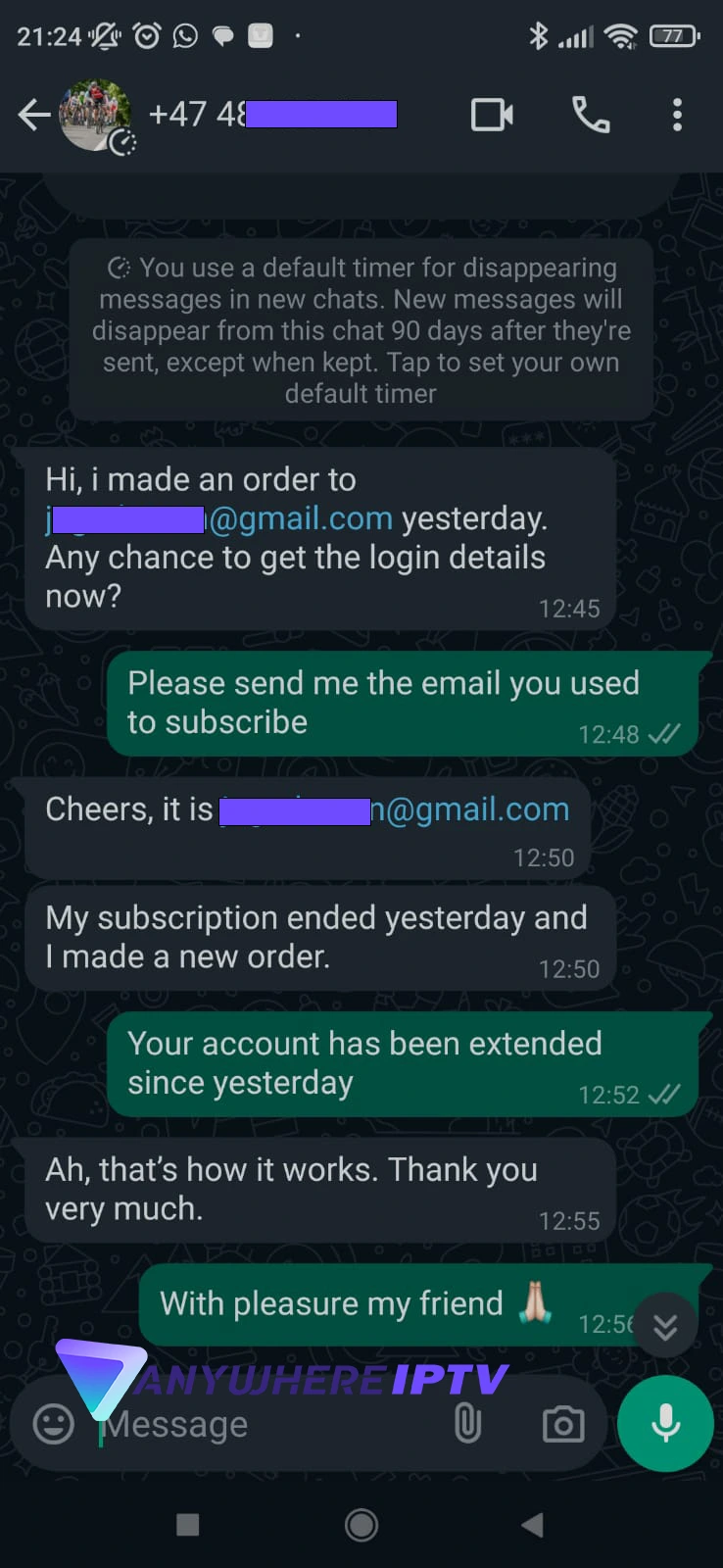Tap the disappearing messages timer notice

pos(361,330)
